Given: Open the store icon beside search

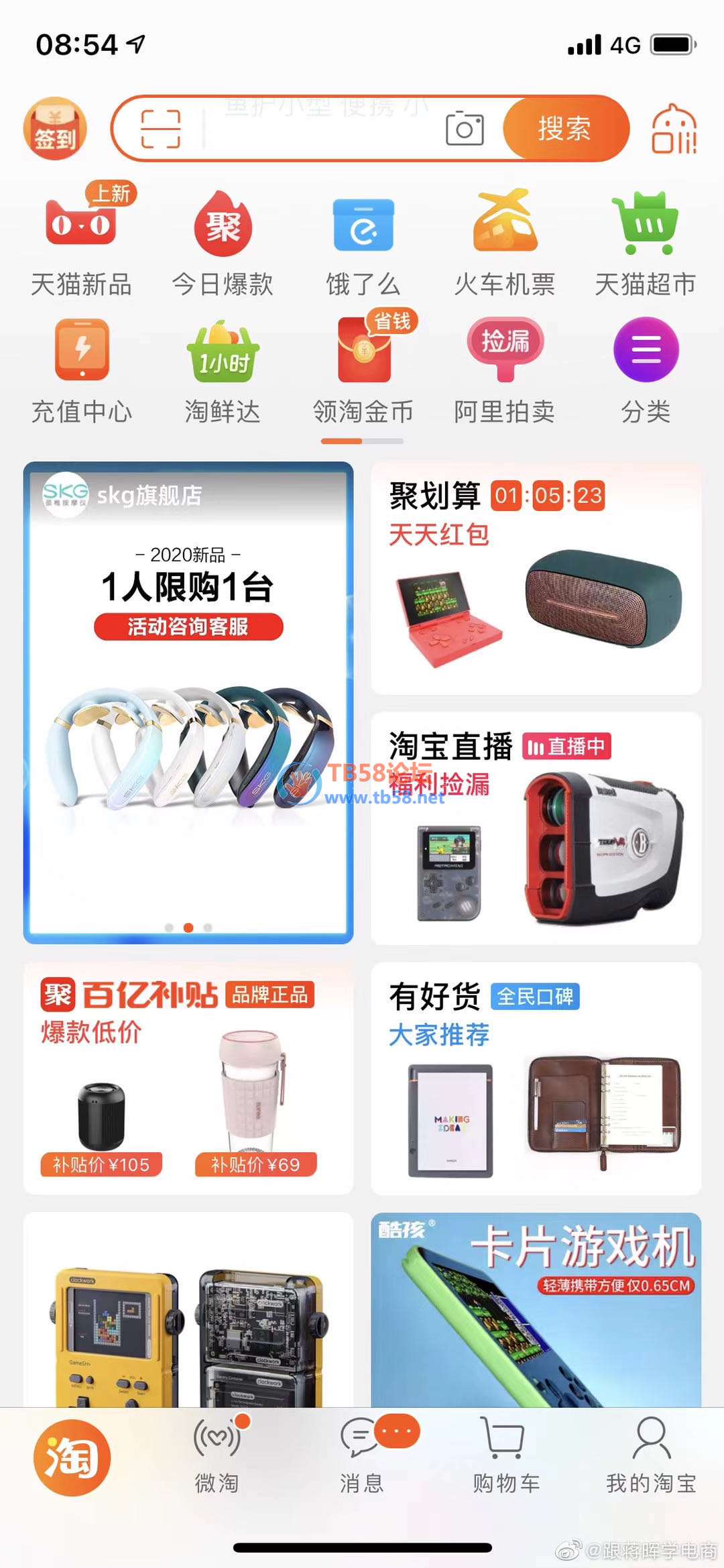Looking at the screenshot, I should point(674,129).
